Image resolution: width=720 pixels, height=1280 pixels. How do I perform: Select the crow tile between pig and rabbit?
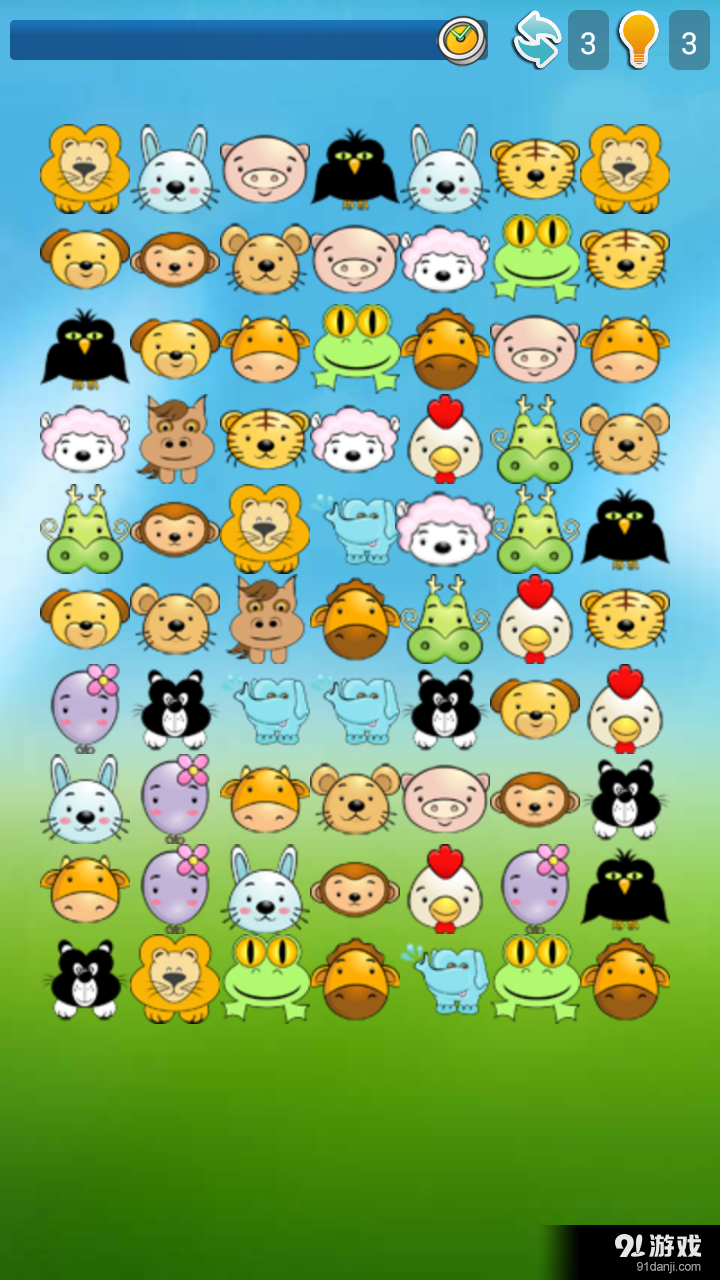point(355,170)
